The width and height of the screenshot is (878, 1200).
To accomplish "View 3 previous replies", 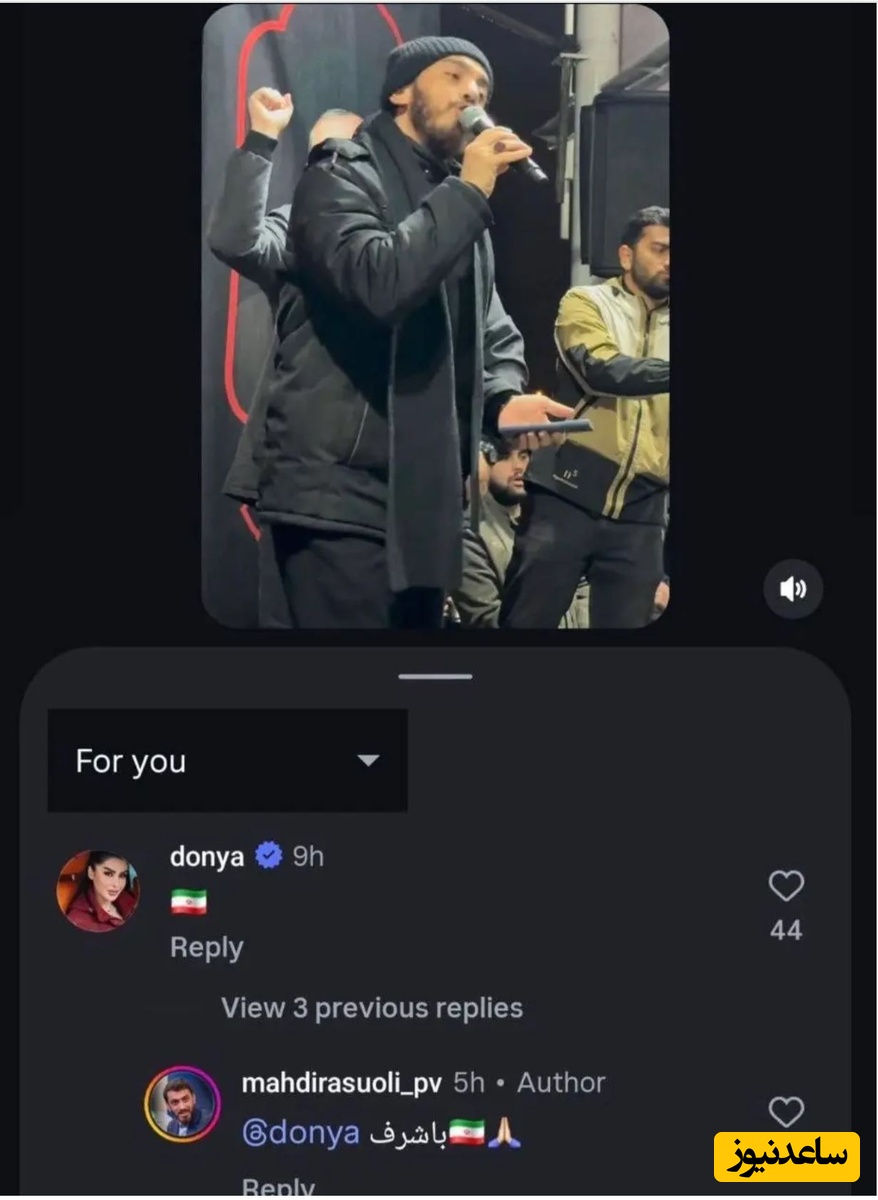I will tap(371, 1007).
